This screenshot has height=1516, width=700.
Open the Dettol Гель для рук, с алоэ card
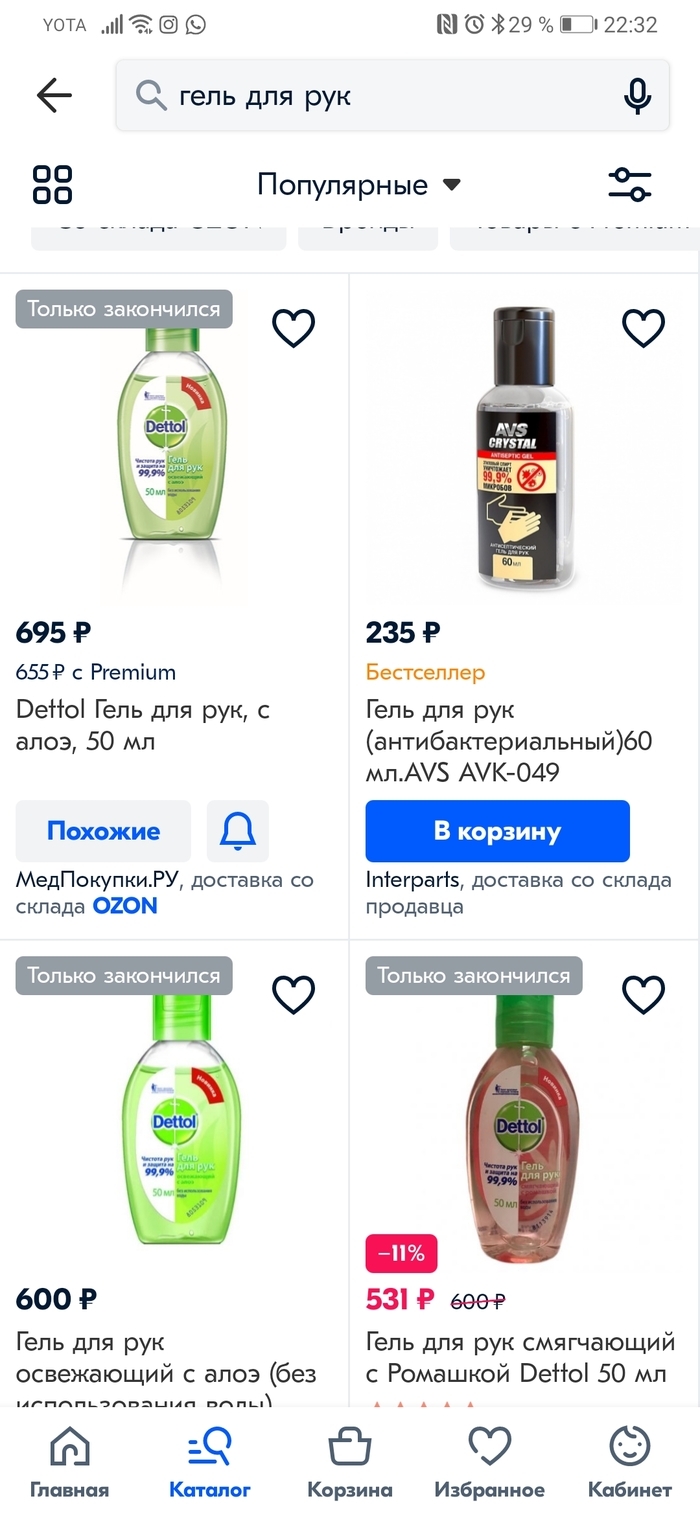pyautogui.click(x=143, y=726)
